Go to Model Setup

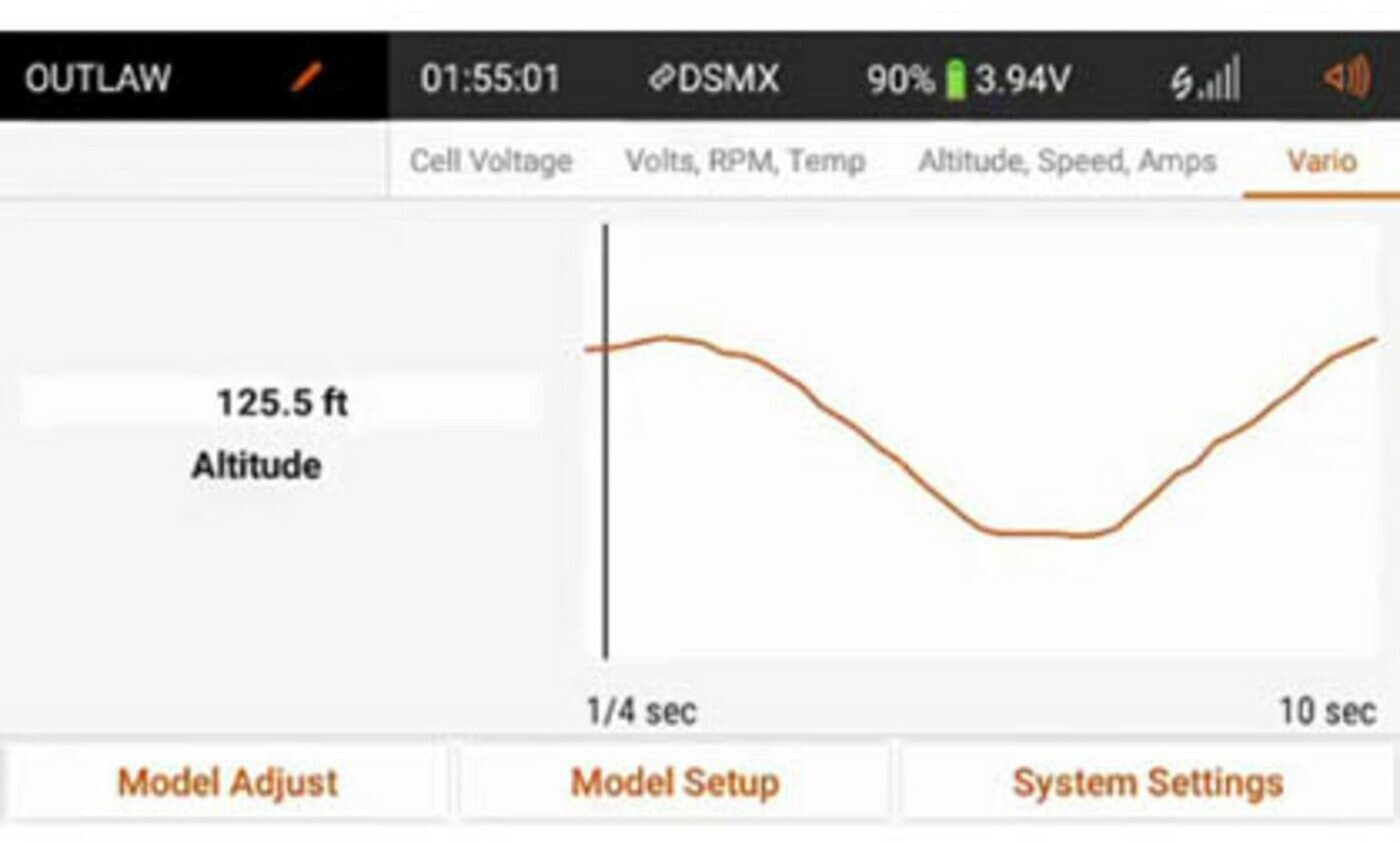click(675, 782)
